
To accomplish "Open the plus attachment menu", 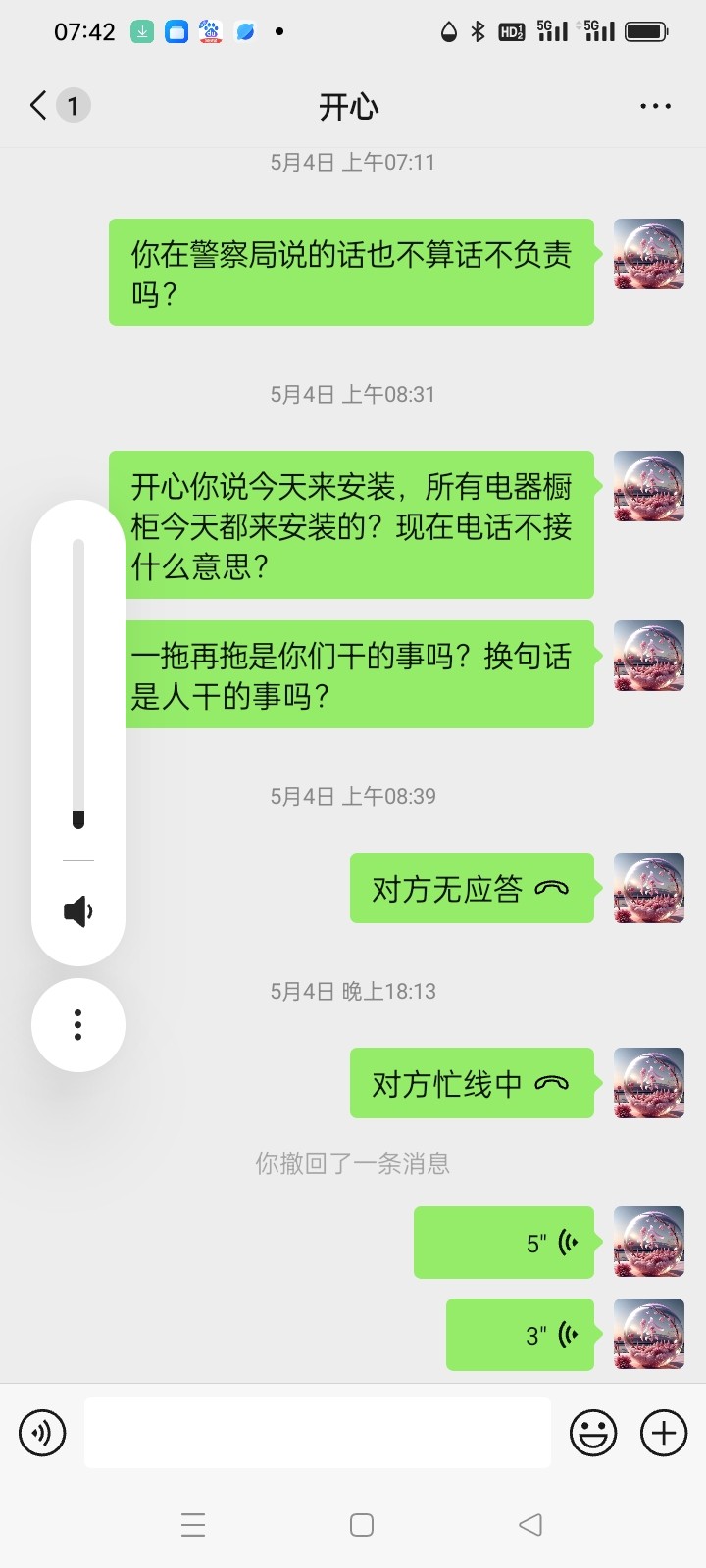I will [x=664, y=1433].
